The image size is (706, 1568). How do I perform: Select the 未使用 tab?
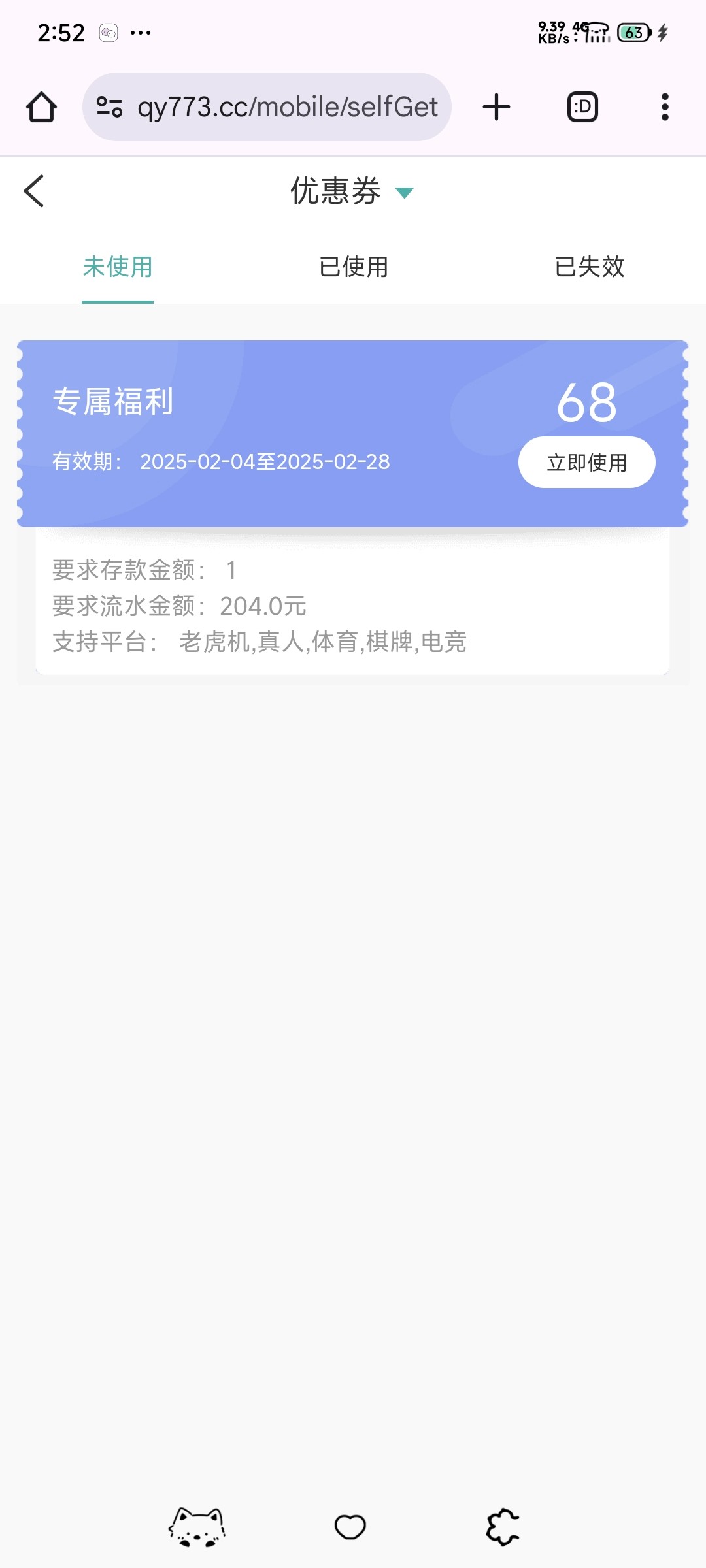point(118,267)
